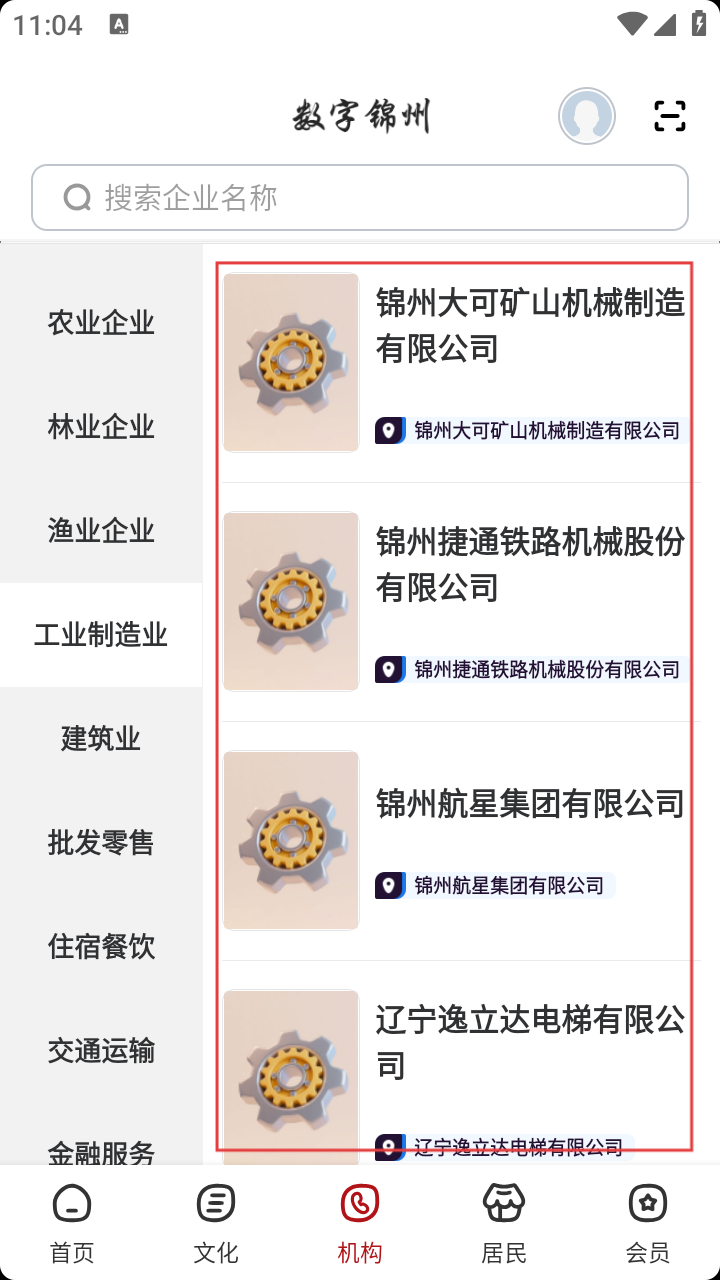
Task: Tap the 机构 bottom tab
Action: (360, 1223)
